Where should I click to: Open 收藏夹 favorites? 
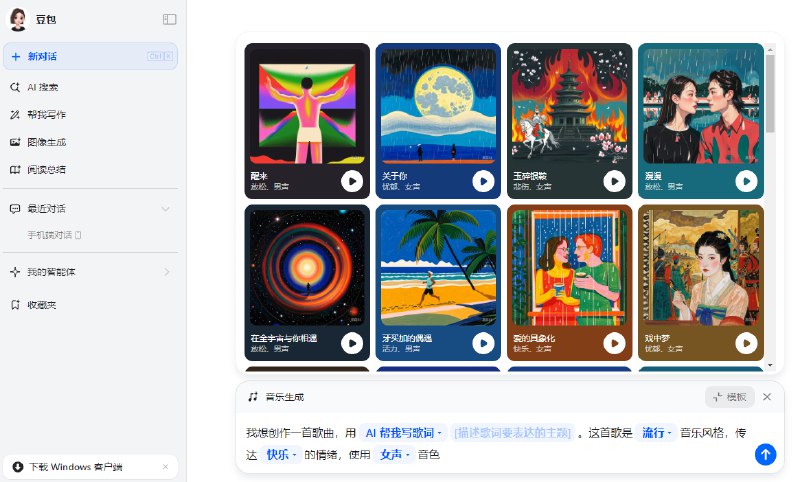(x=42, y=304)
